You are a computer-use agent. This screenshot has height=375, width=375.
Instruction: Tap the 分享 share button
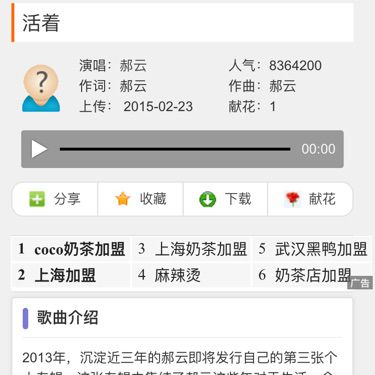55,199
